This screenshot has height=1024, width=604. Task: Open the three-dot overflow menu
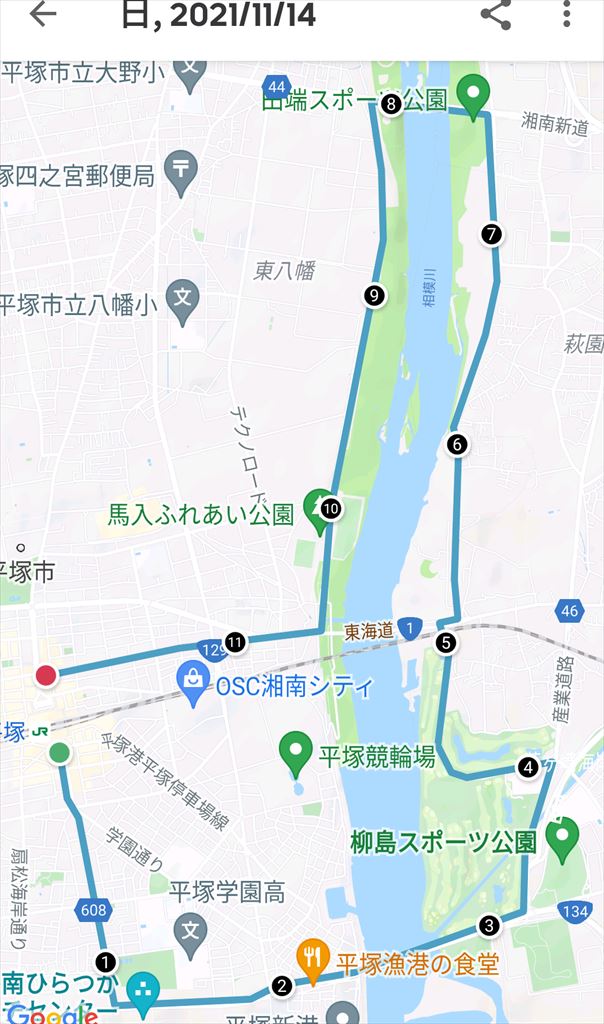(566, 14)
